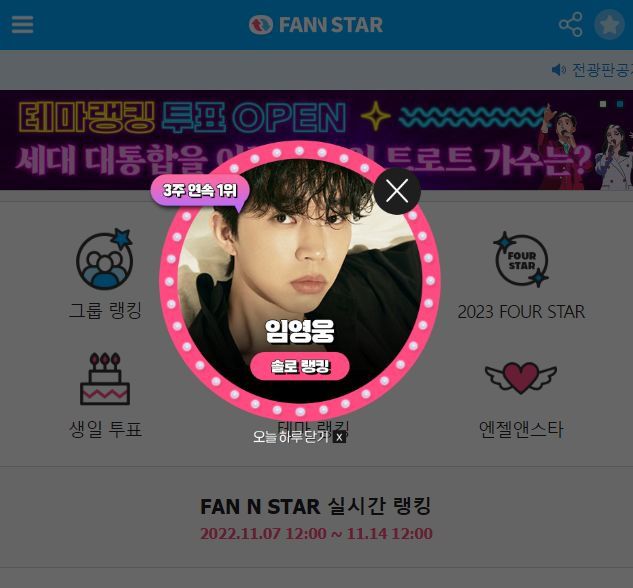The image size is (633, 588).
Task: Tap the star favorites icon
Action: 609,25
